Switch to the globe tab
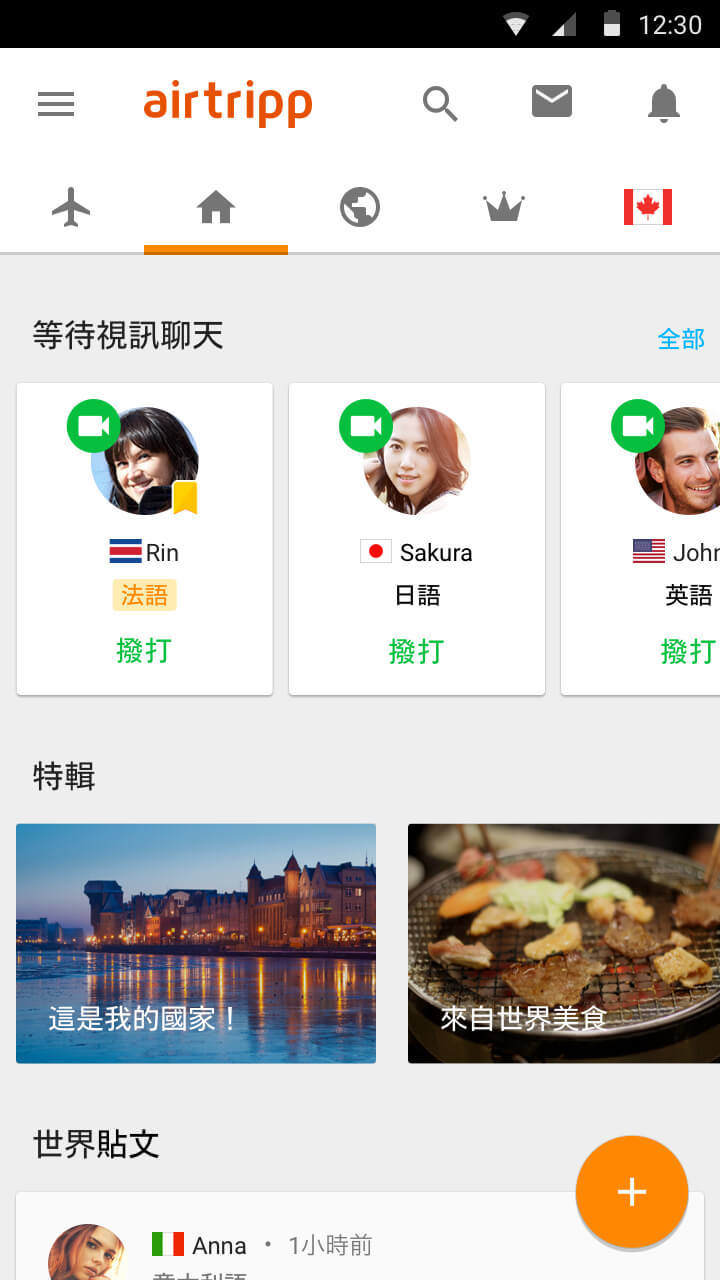 (x=360, y=208)
